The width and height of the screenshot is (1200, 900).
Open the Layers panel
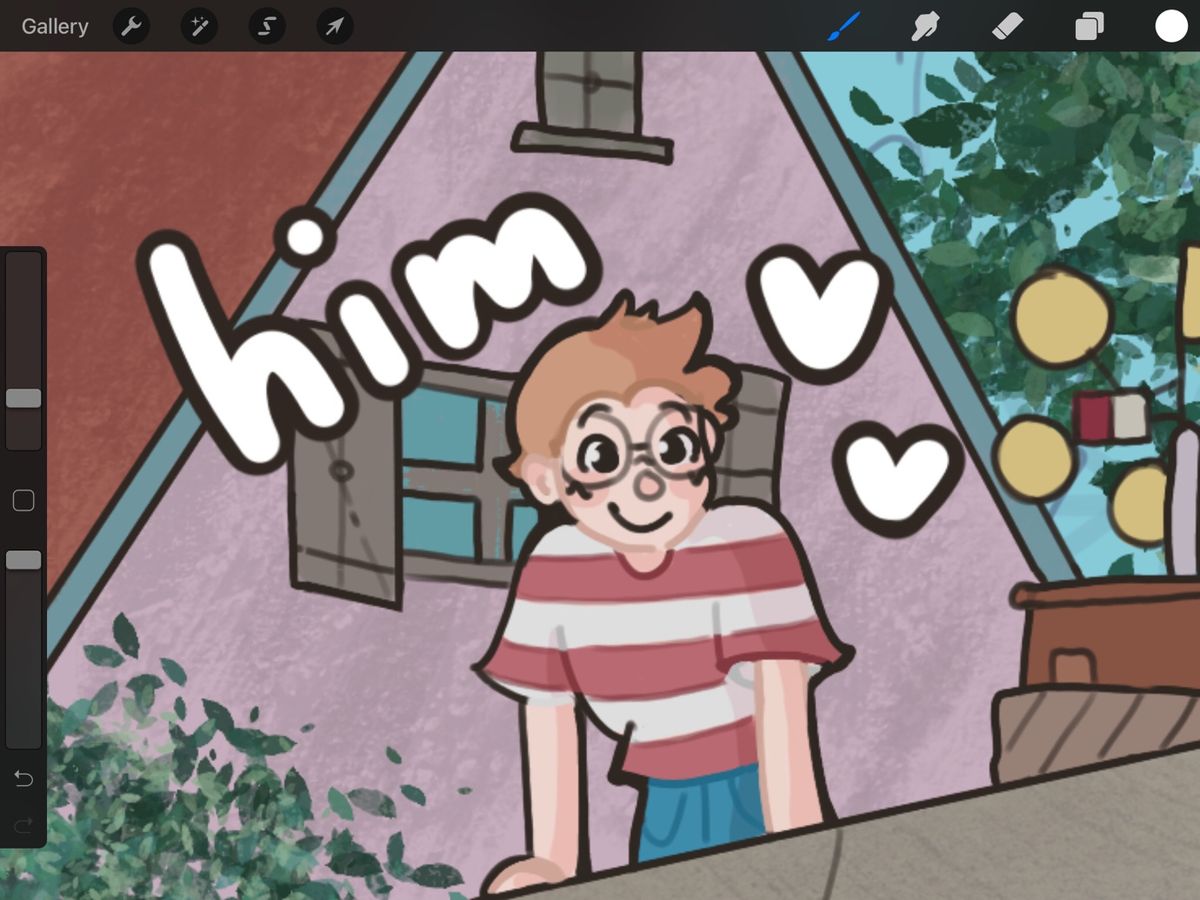point(1089,26)
